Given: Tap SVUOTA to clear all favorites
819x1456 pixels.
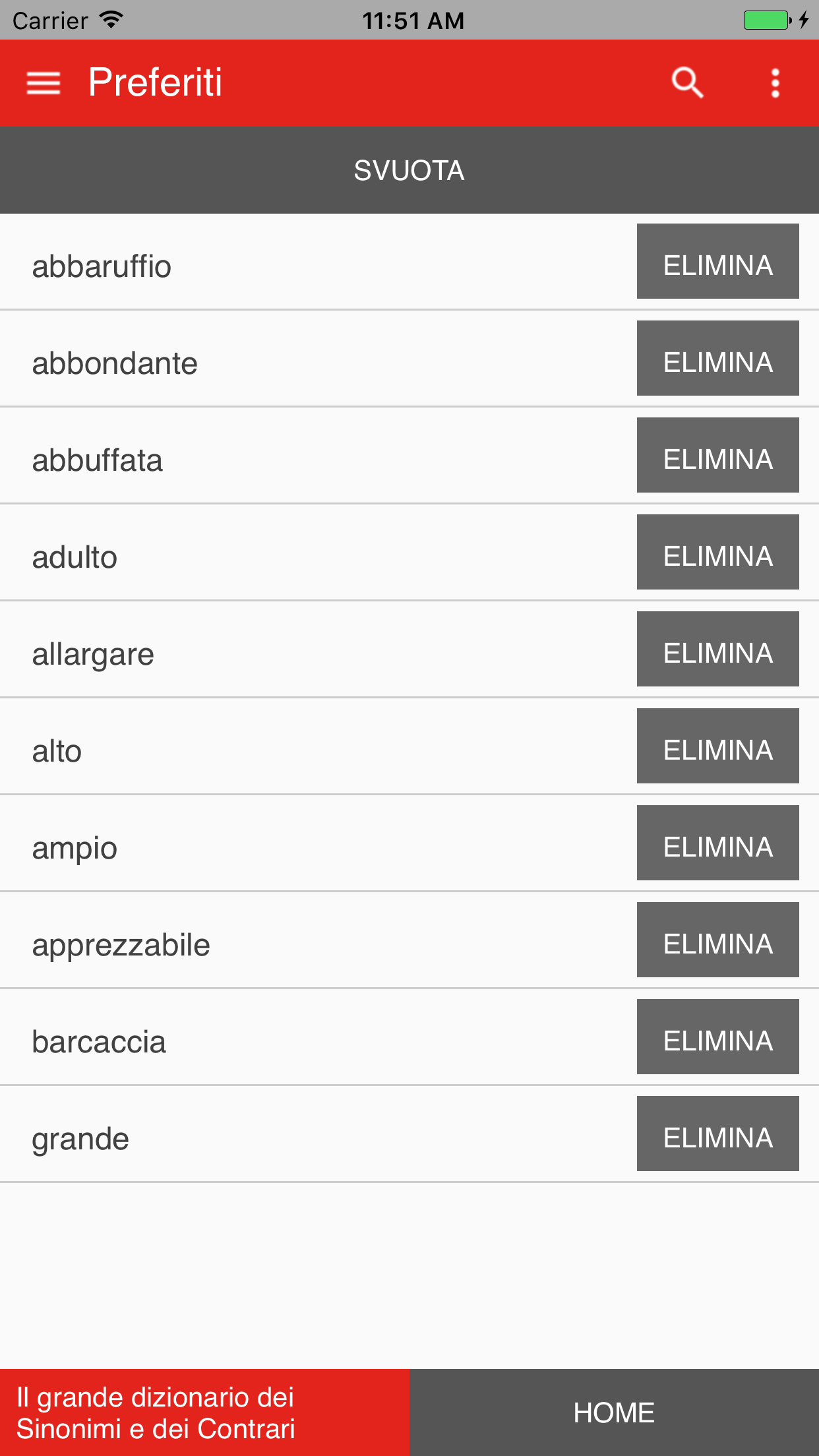Looking at the screenshot, I should [409, 170].
